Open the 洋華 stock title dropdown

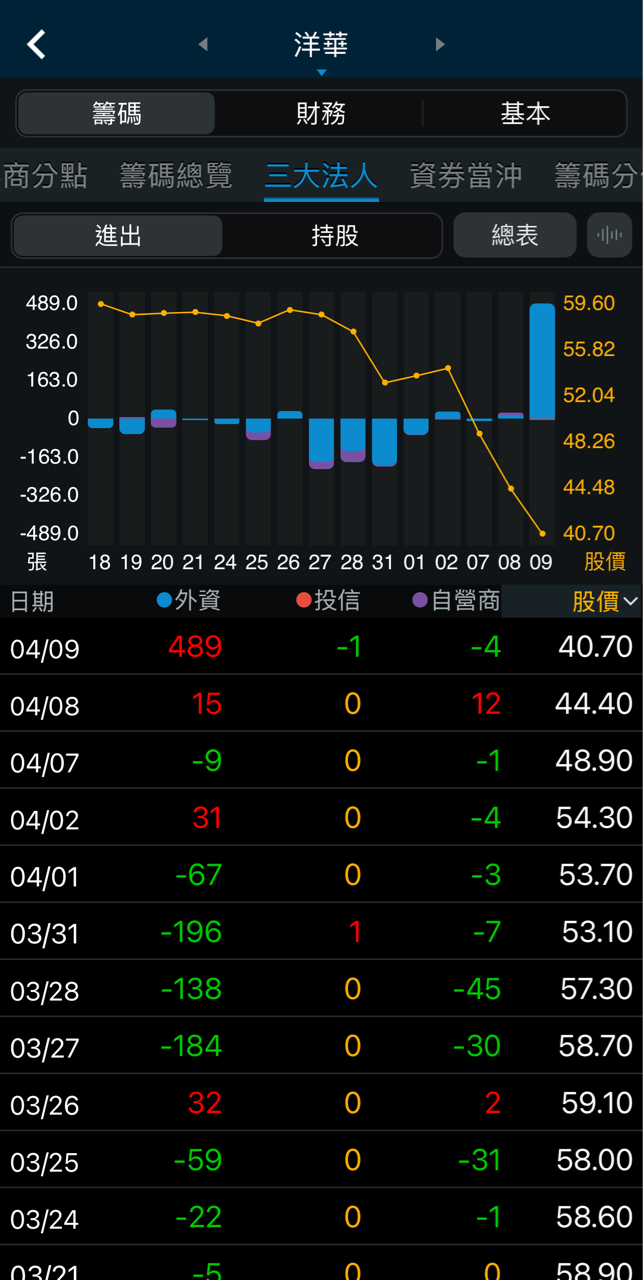coord(321,46)
